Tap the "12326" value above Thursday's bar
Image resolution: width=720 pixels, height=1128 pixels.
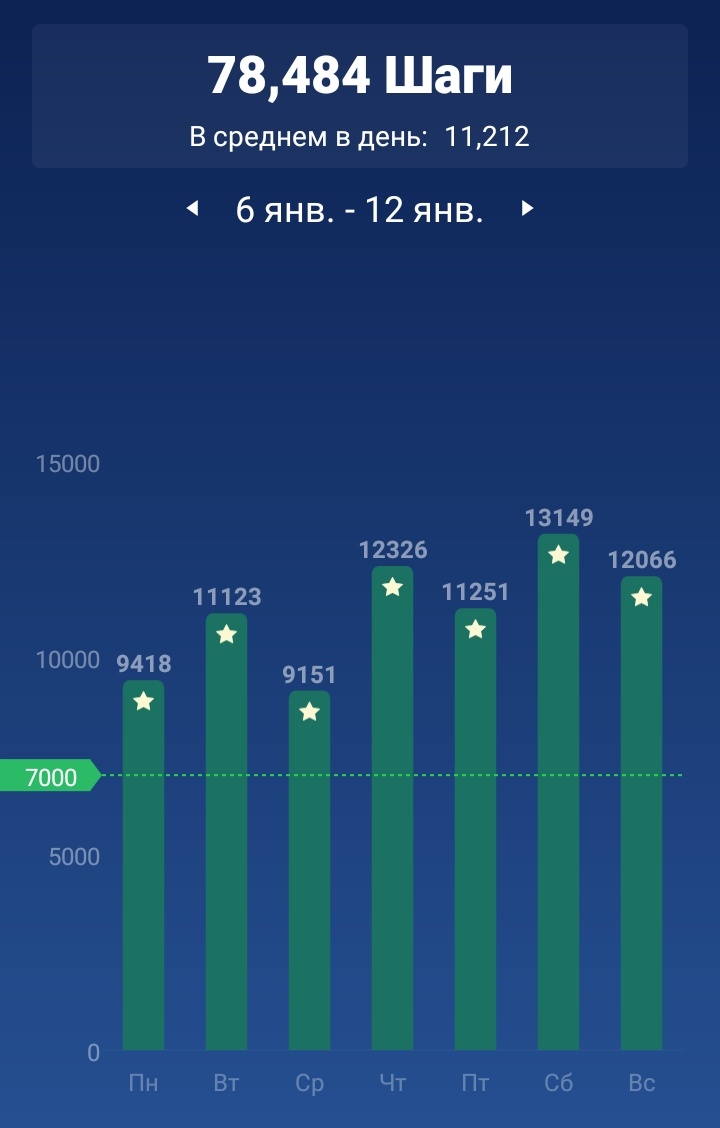394,549
